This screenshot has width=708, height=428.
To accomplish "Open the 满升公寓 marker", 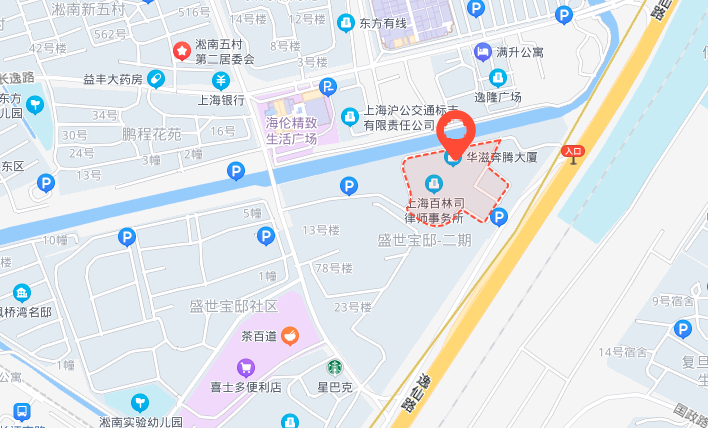I will (482, 51).
